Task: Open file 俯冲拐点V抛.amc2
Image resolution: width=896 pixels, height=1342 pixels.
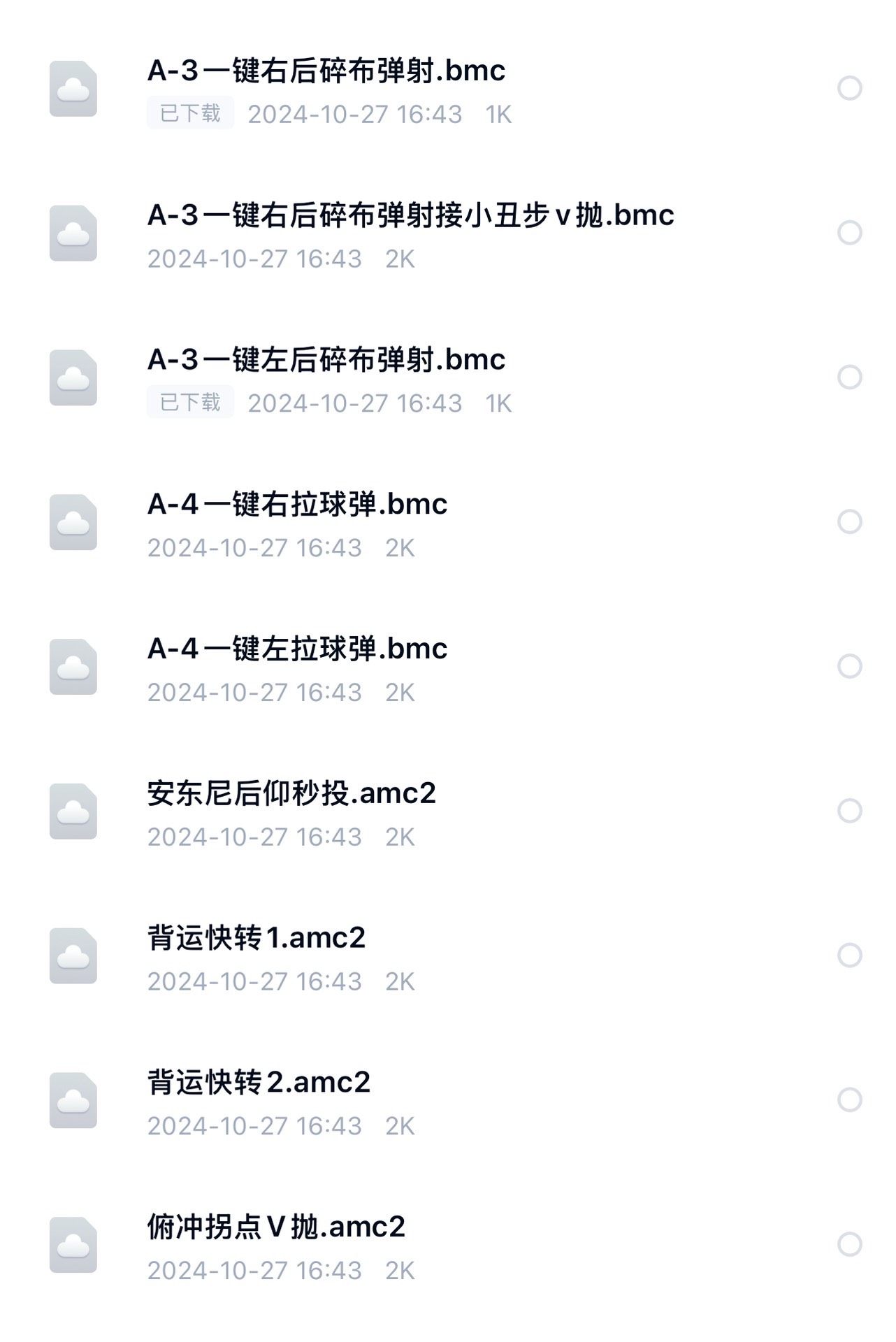Action: 276,1227
